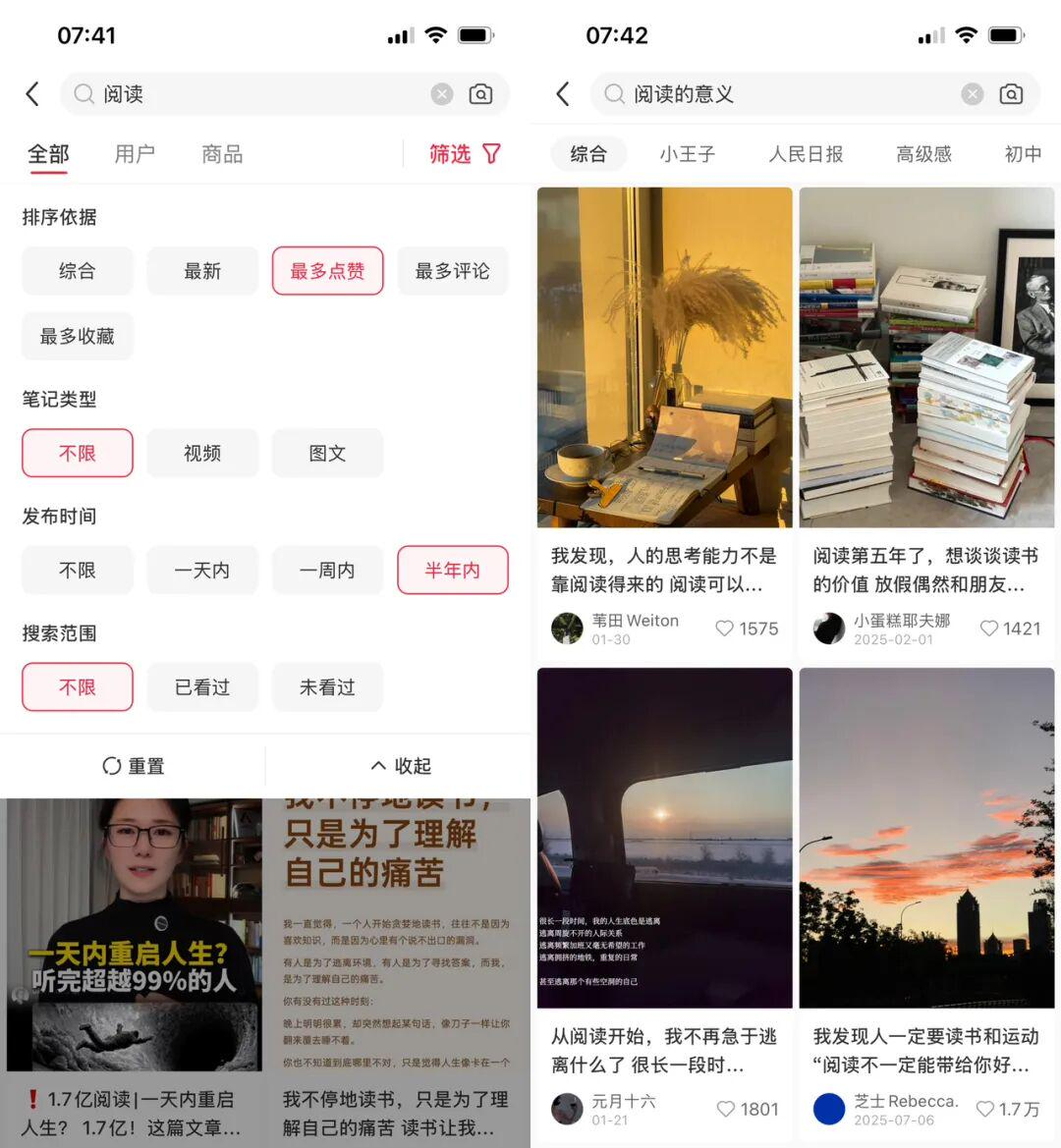Switch to the 商品 tab
The width and height of the screenshot is (1061, 1148).
(x=222, y=154)
